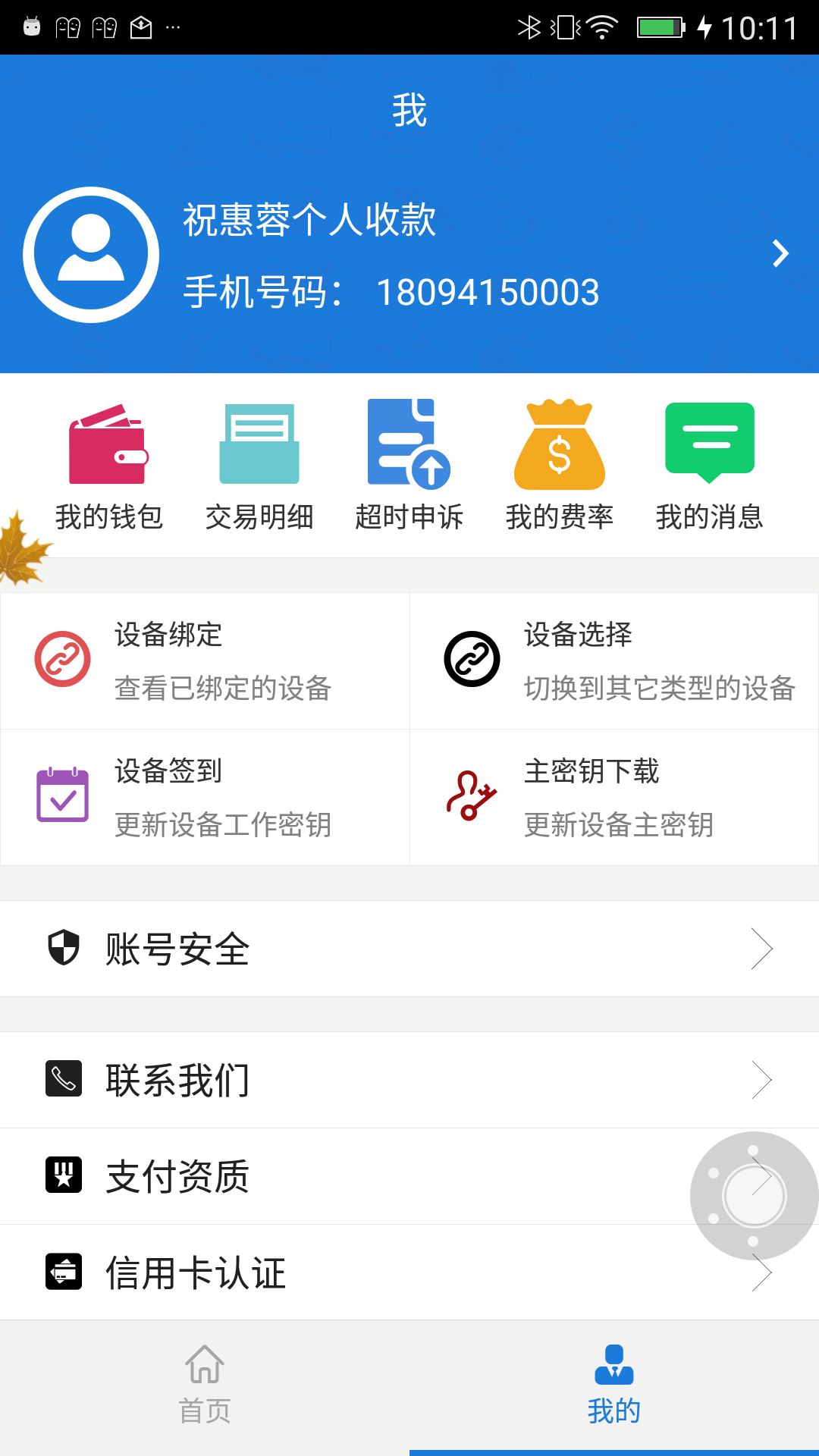The image size is (819, 1456).
Task: Open 联系我们 contact us row
Action: [x=409, y=1080]
